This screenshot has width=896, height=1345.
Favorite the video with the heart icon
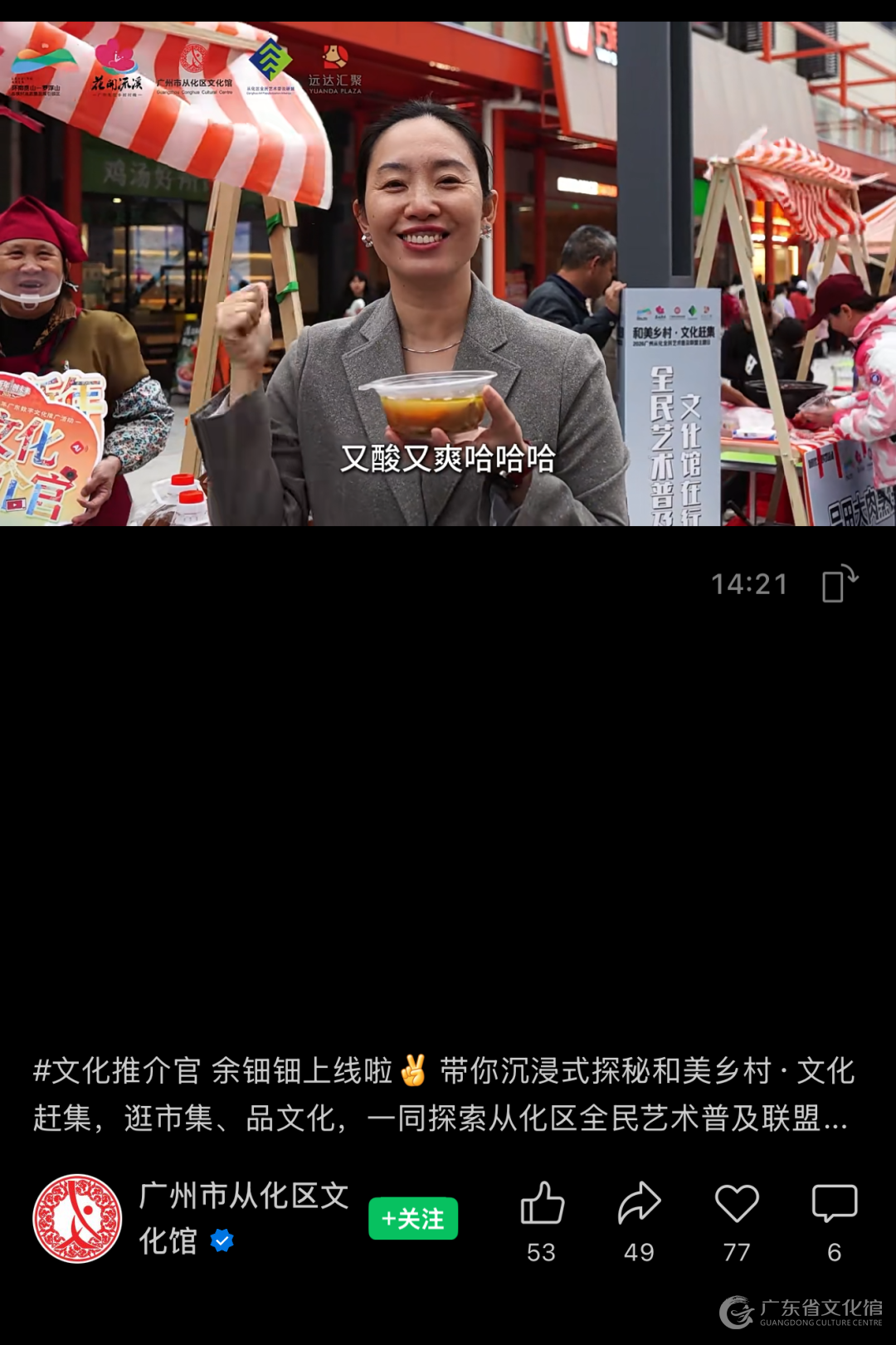pyautogui.click(x=737, y=1204)
